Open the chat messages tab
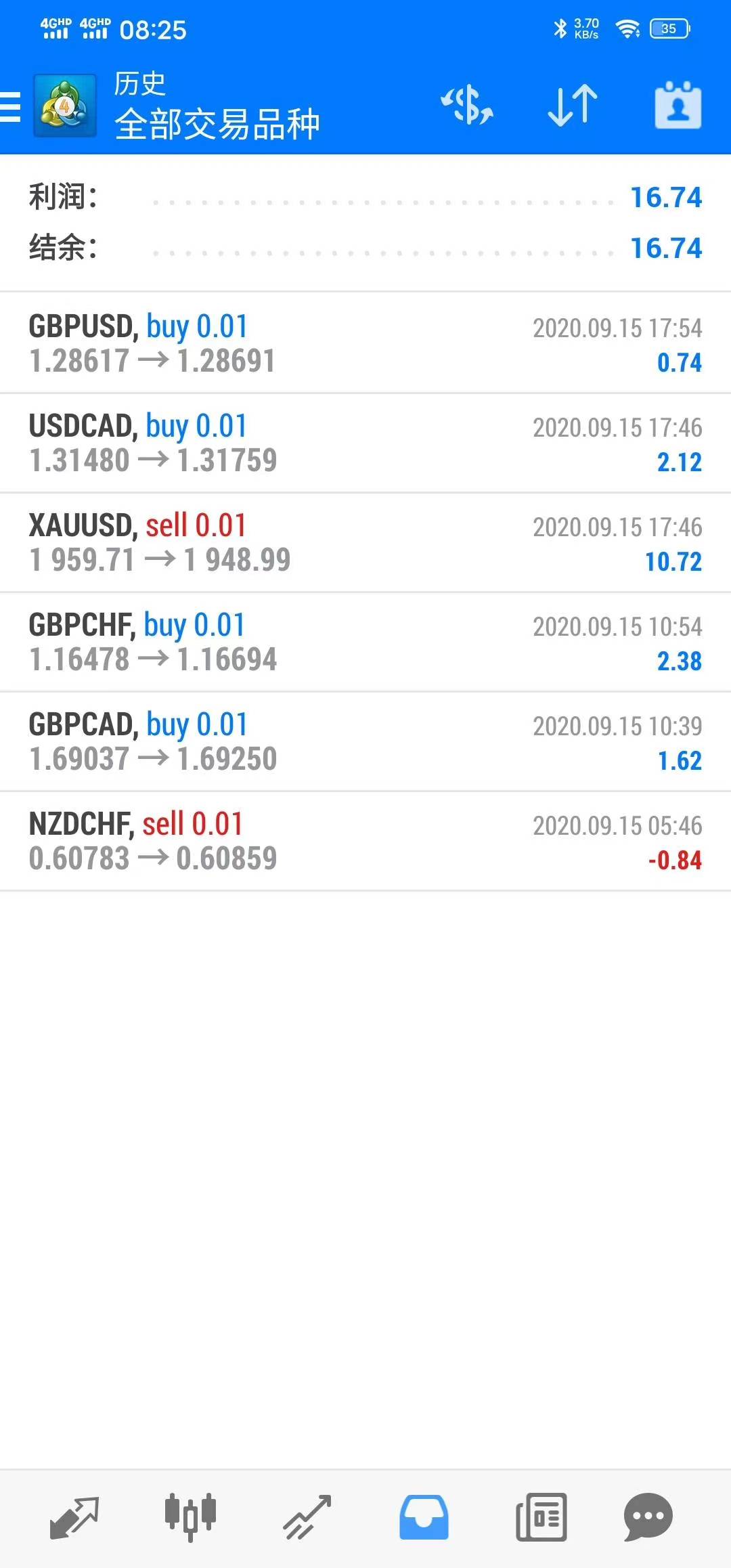 click(648, 1517)
